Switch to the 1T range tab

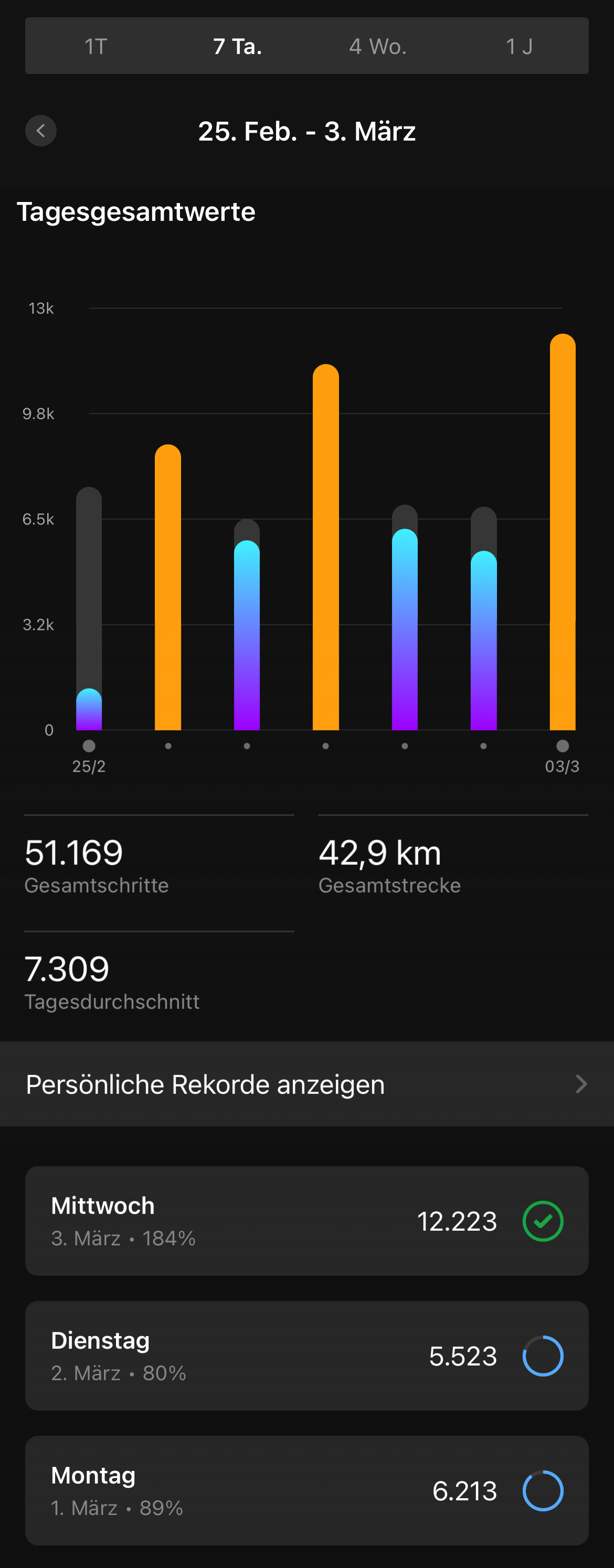pyautogui.click(x=96, y=46)
